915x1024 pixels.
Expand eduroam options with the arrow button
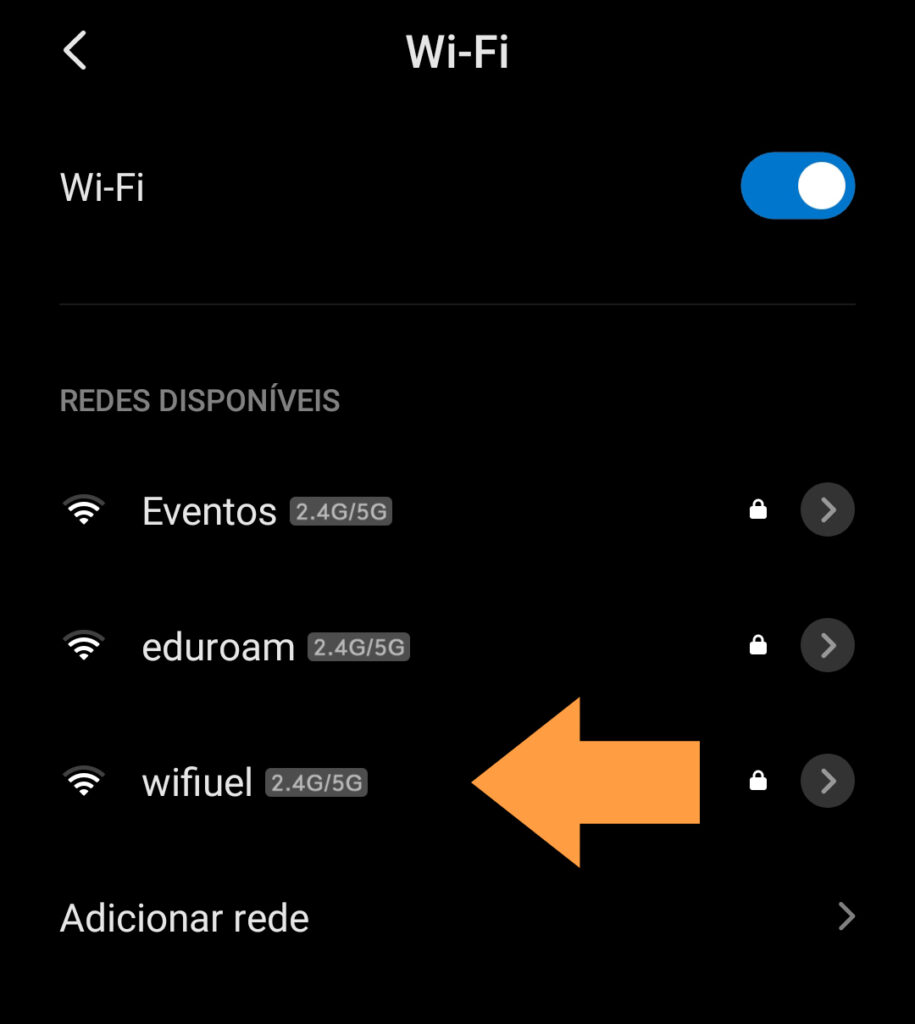pyautogui.click(x=827, y=645)
